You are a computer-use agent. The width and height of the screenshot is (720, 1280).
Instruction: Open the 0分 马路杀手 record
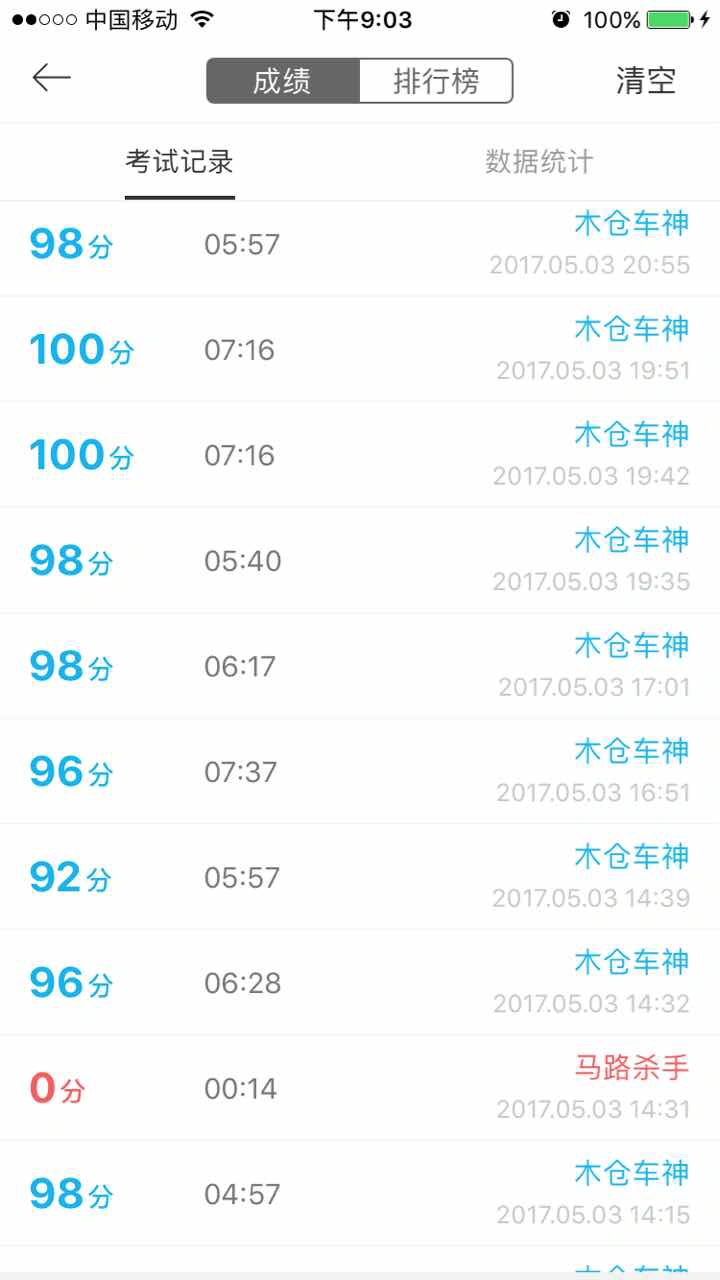coord(360,1088)
